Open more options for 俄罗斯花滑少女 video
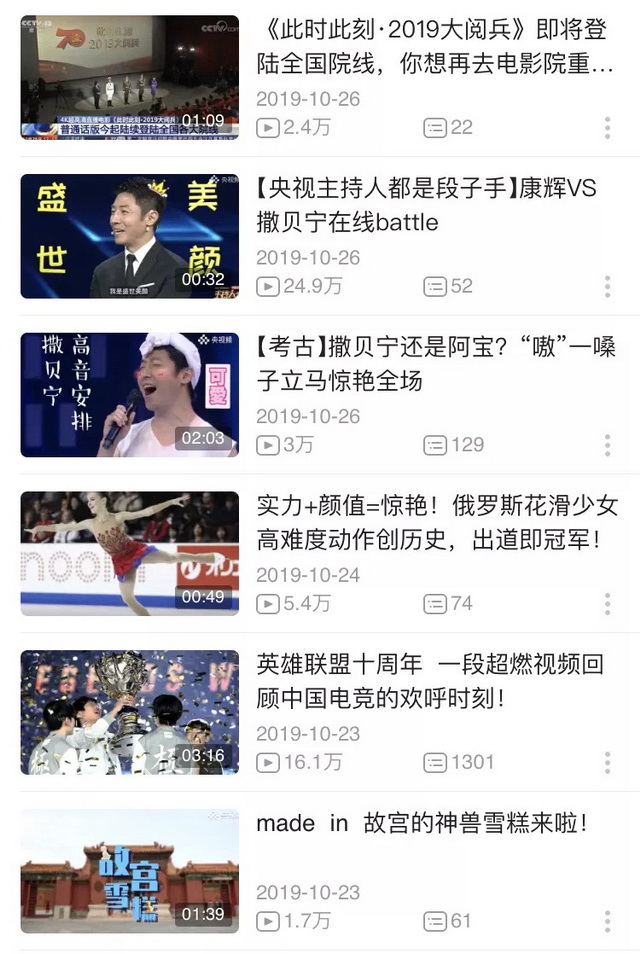 pos(607,603)
